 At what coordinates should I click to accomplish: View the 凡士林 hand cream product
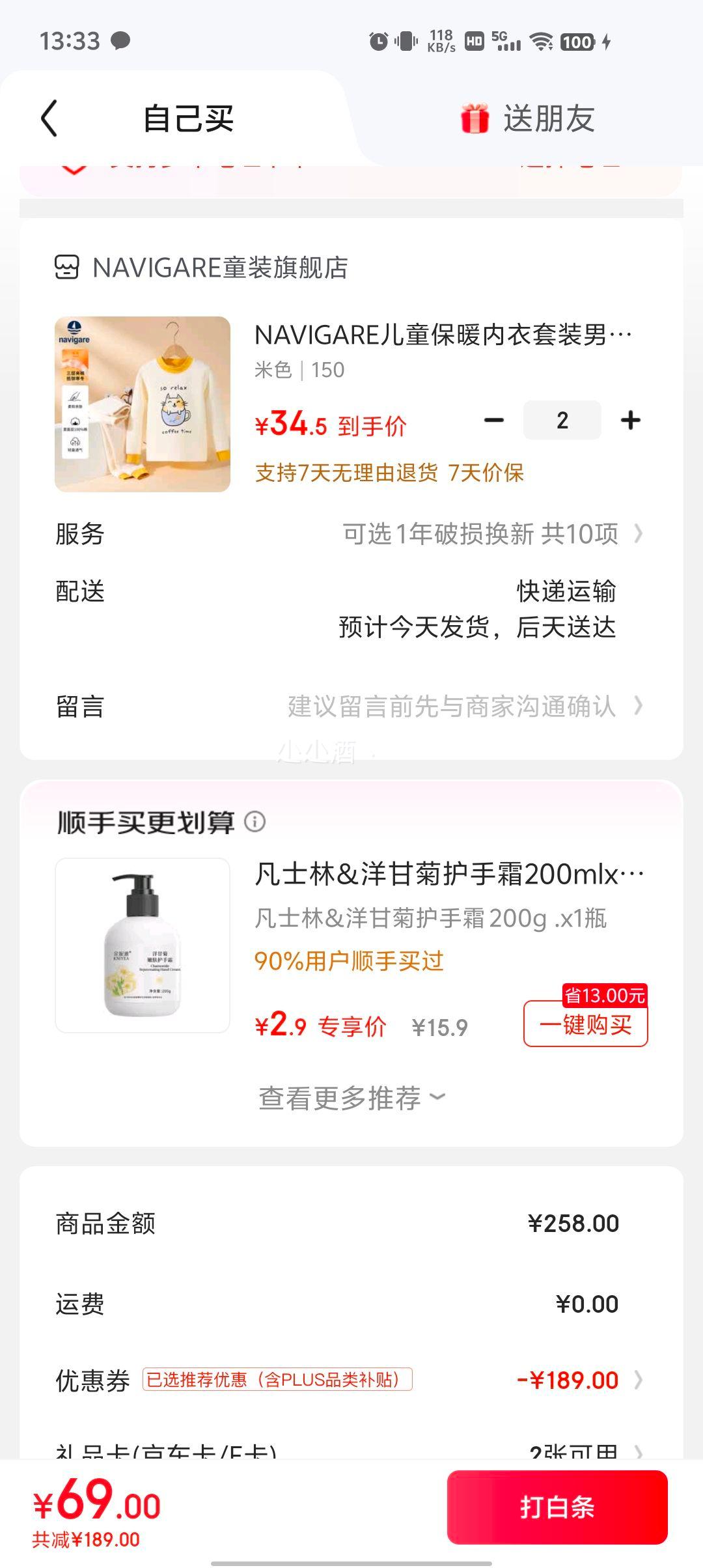coord(143,945)
